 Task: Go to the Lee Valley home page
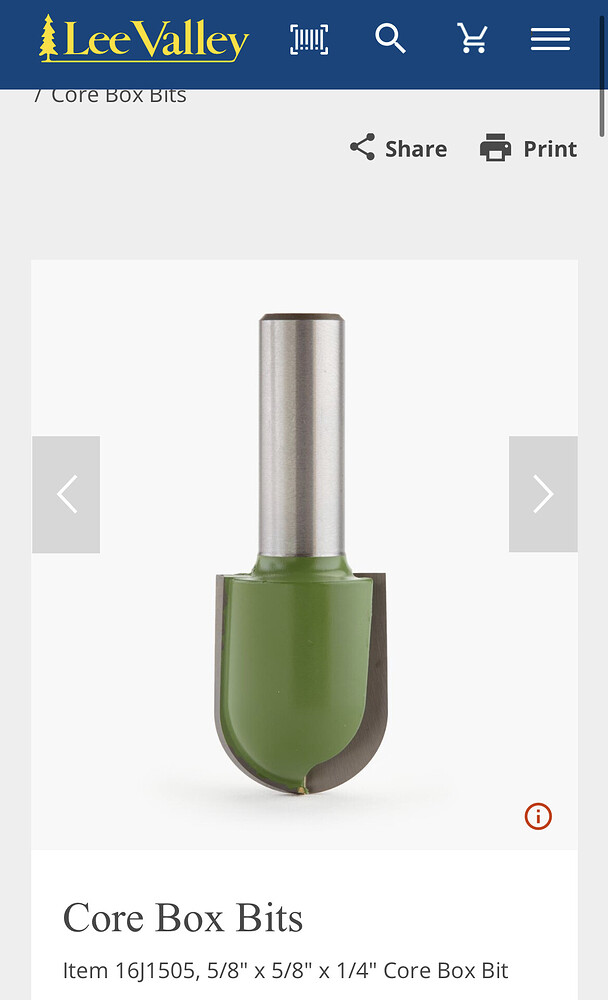(144, 40)
